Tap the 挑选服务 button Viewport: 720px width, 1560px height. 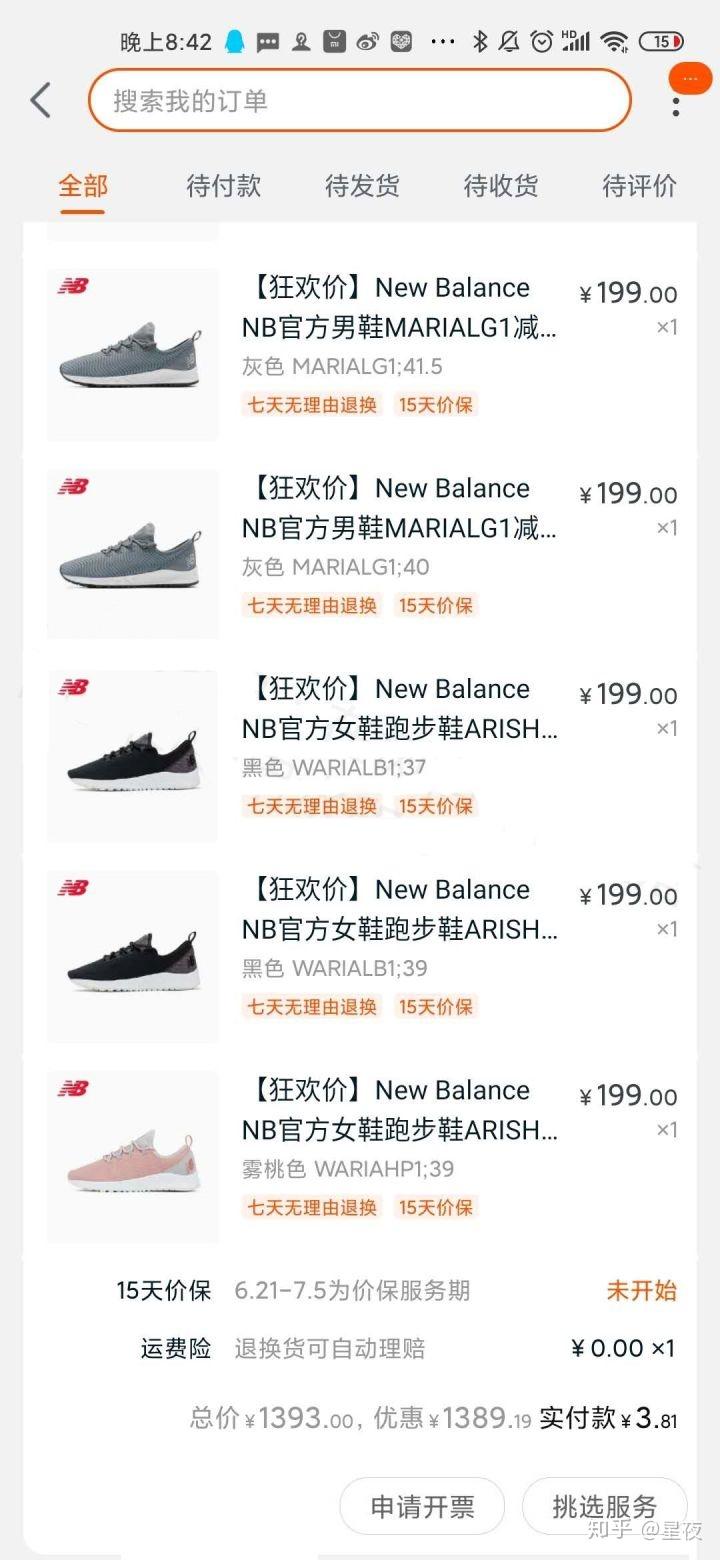click(604, 1507)
